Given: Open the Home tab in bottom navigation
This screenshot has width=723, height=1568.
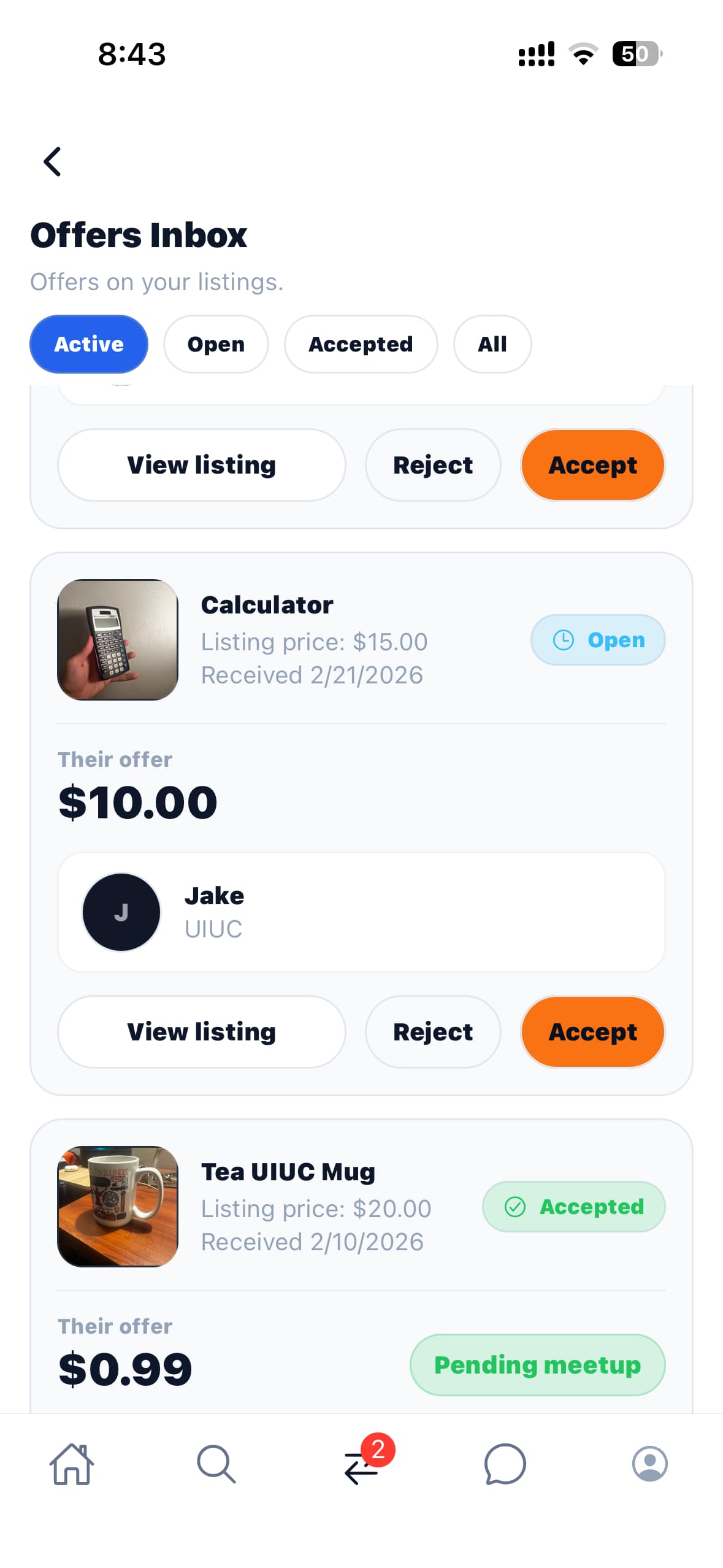Looking at the screenshot, I should pos(72,1466).
